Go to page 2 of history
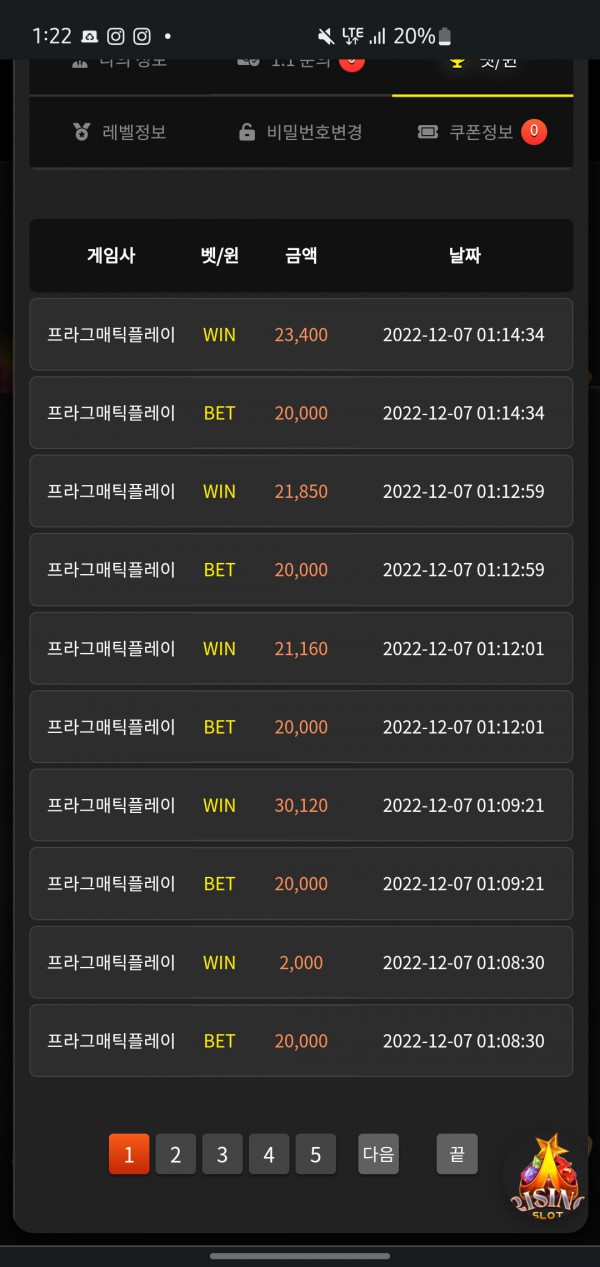Viewport: 600px width, 1267px height. click(x=176, y=1154)
